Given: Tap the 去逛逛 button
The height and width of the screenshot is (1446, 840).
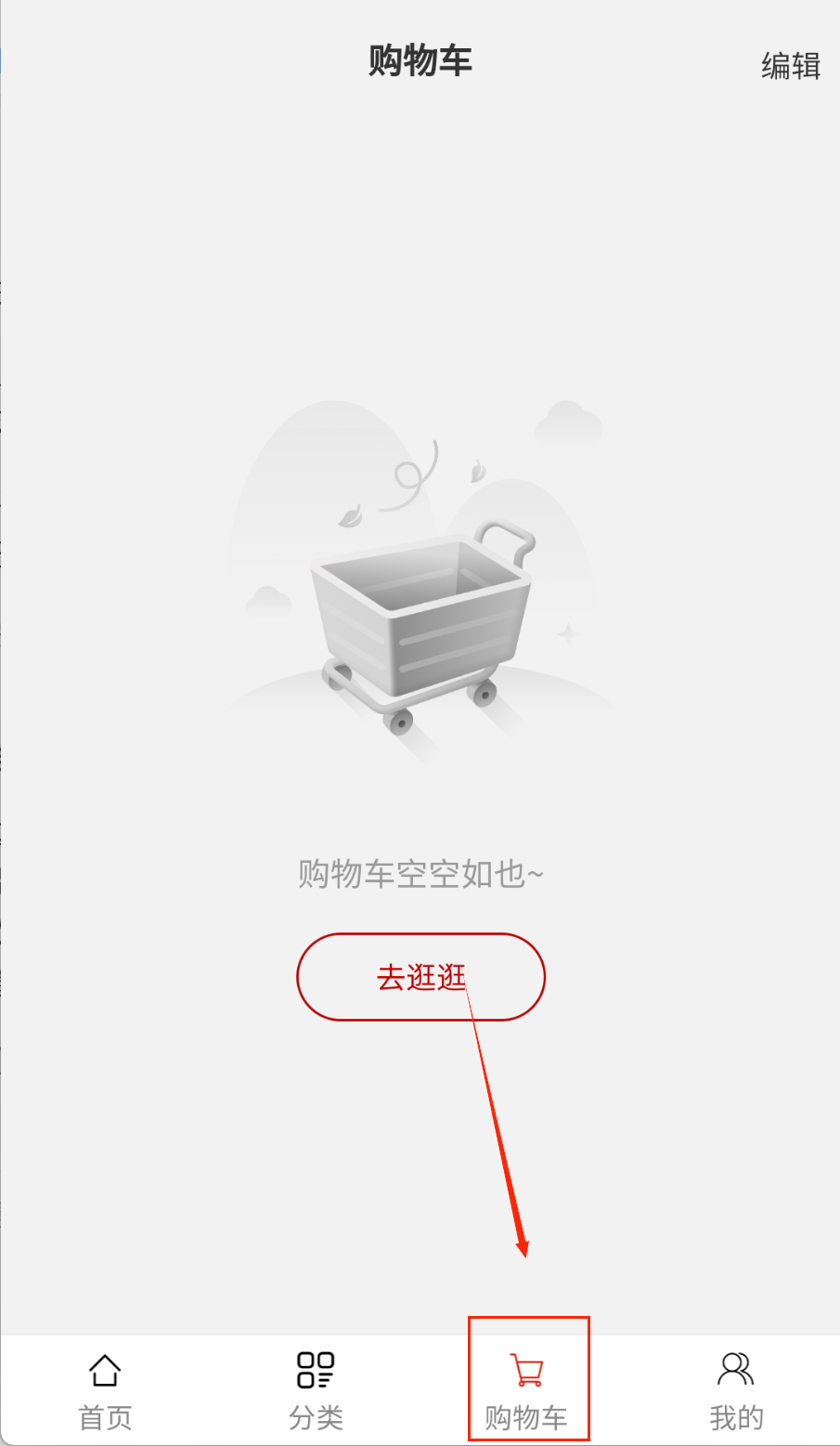Looking at the screenshot, I should [420, 977].
